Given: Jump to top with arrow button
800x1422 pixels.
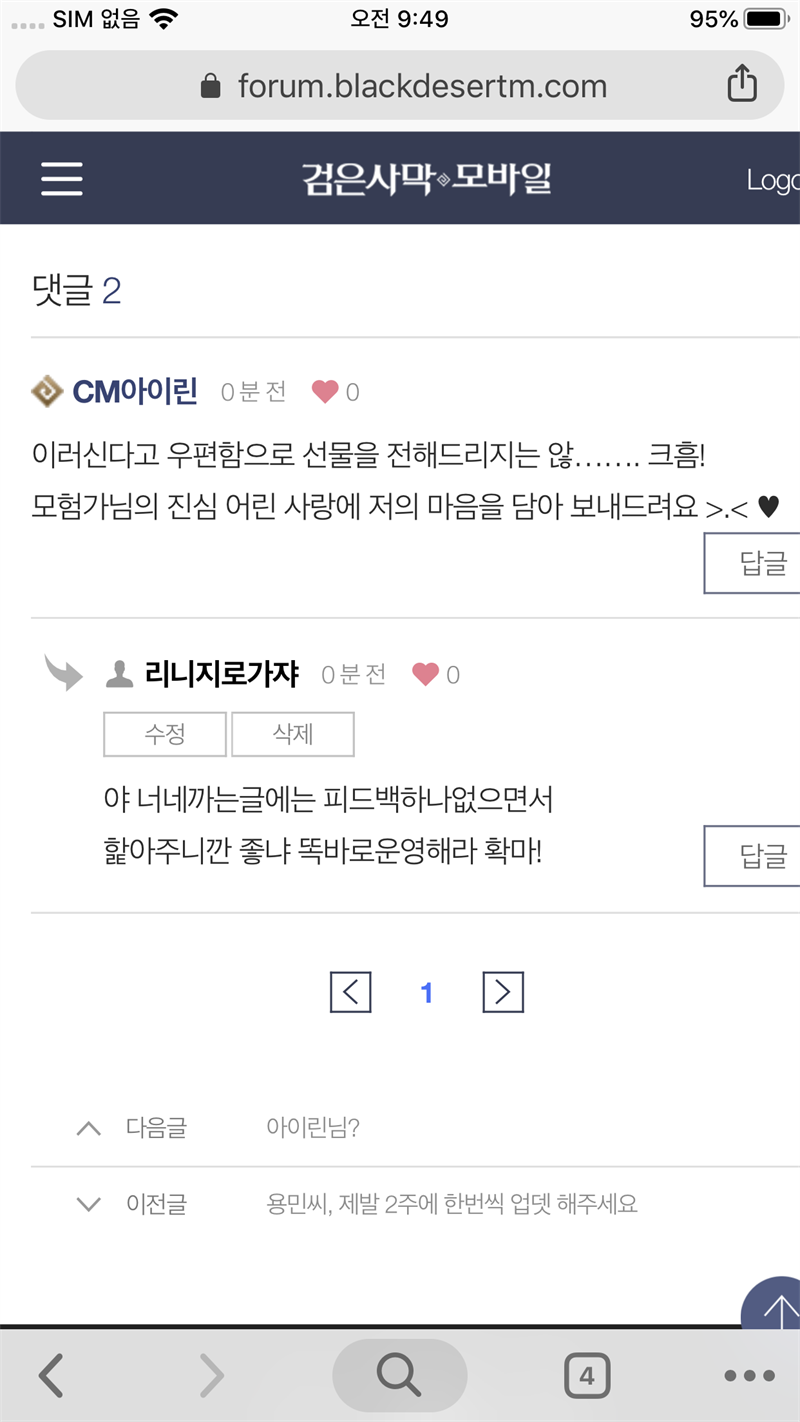Looking at the screenshot, I should [x=776, y=1306].
